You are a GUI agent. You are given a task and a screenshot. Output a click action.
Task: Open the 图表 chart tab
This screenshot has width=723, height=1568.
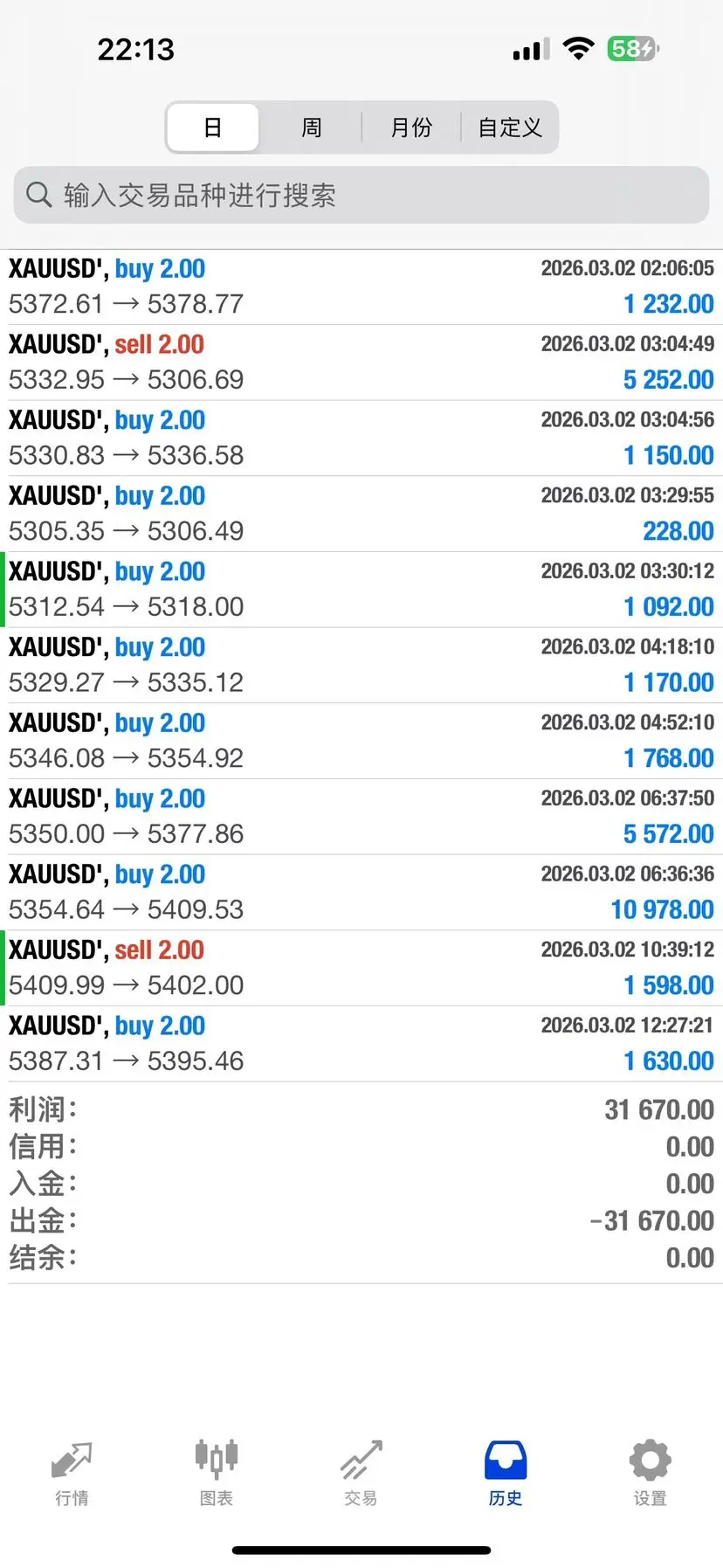click(x=217, y=1473)
